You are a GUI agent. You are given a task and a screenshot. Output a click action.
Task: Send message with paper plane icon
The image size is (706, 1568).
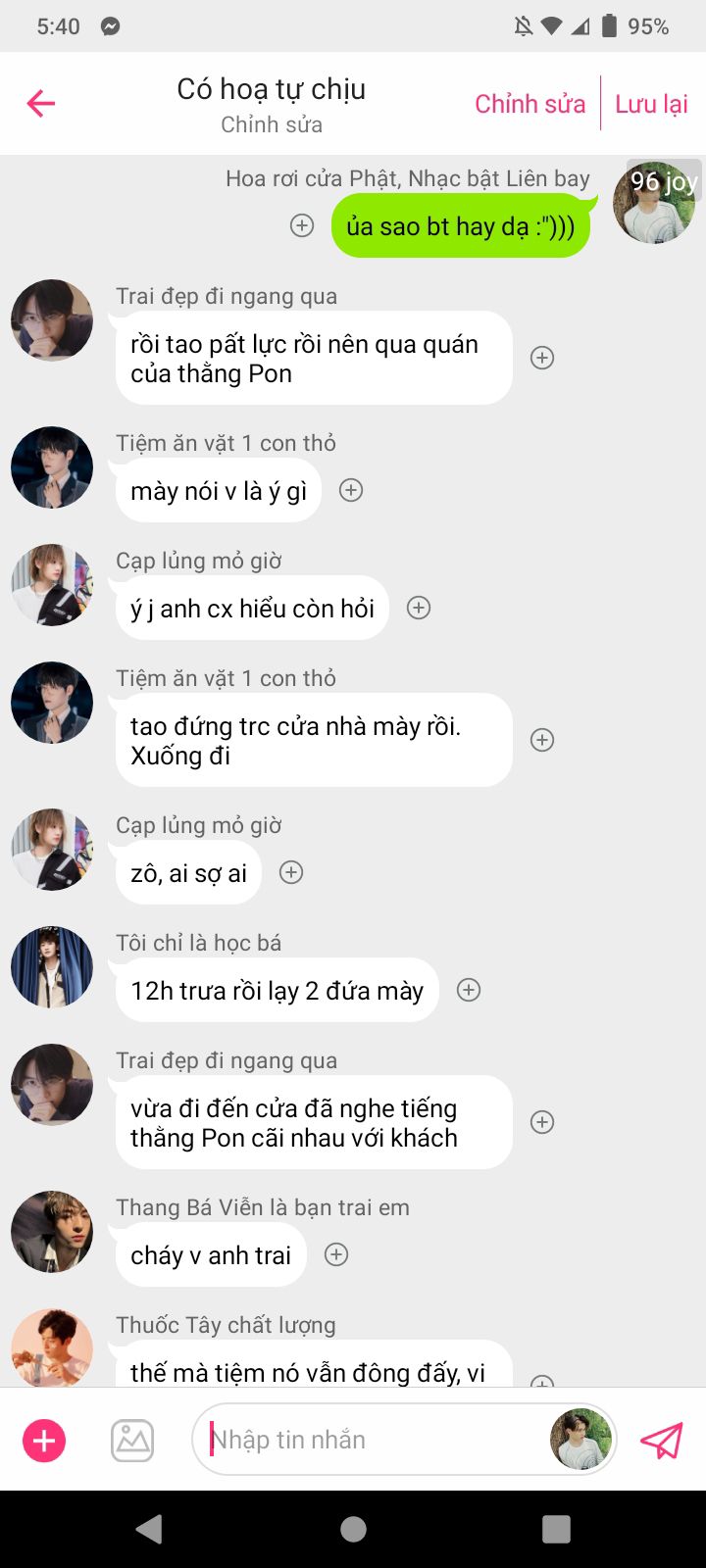(662, 1441)
